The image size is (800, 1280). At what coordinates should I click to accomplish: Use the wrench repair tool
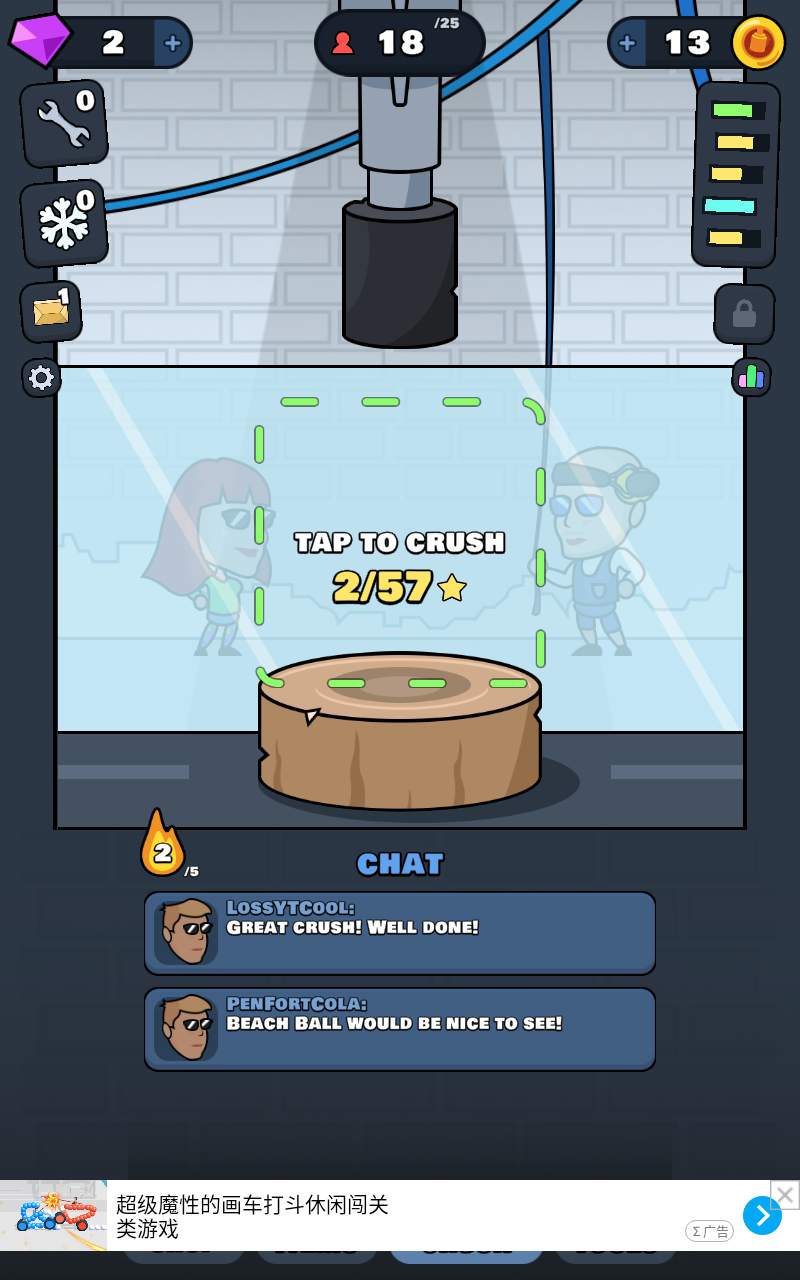pos(63,123)
